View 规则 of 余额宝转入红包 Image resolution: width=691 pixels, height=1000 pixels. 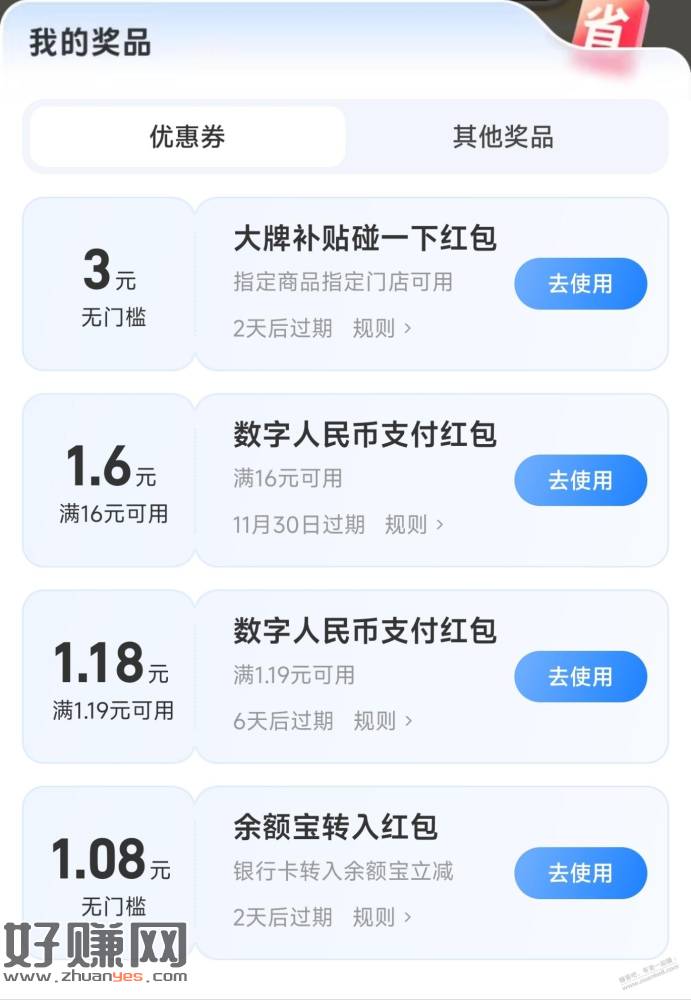click(381, 917)
